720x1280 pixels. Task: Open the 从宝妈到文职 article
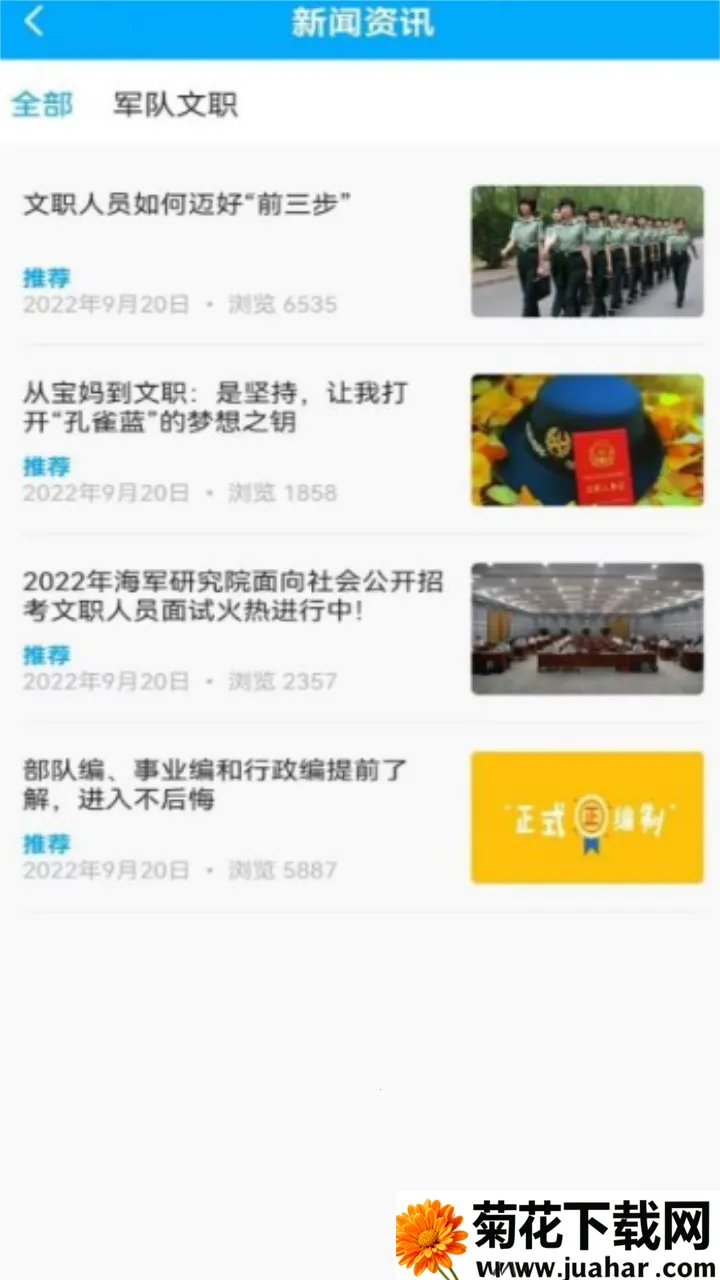click(x=215, y=407)
